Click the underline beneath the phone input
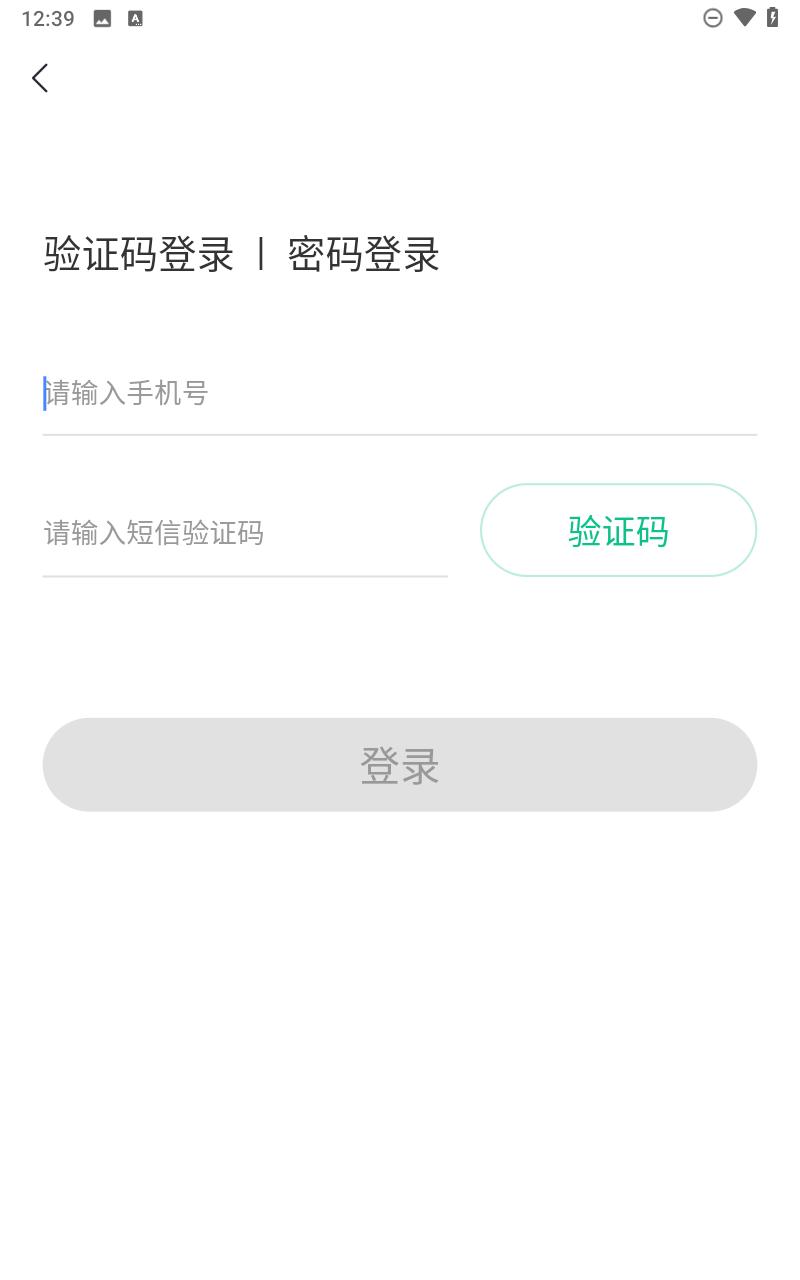800x1280 pixels. (x=400, y=434)
